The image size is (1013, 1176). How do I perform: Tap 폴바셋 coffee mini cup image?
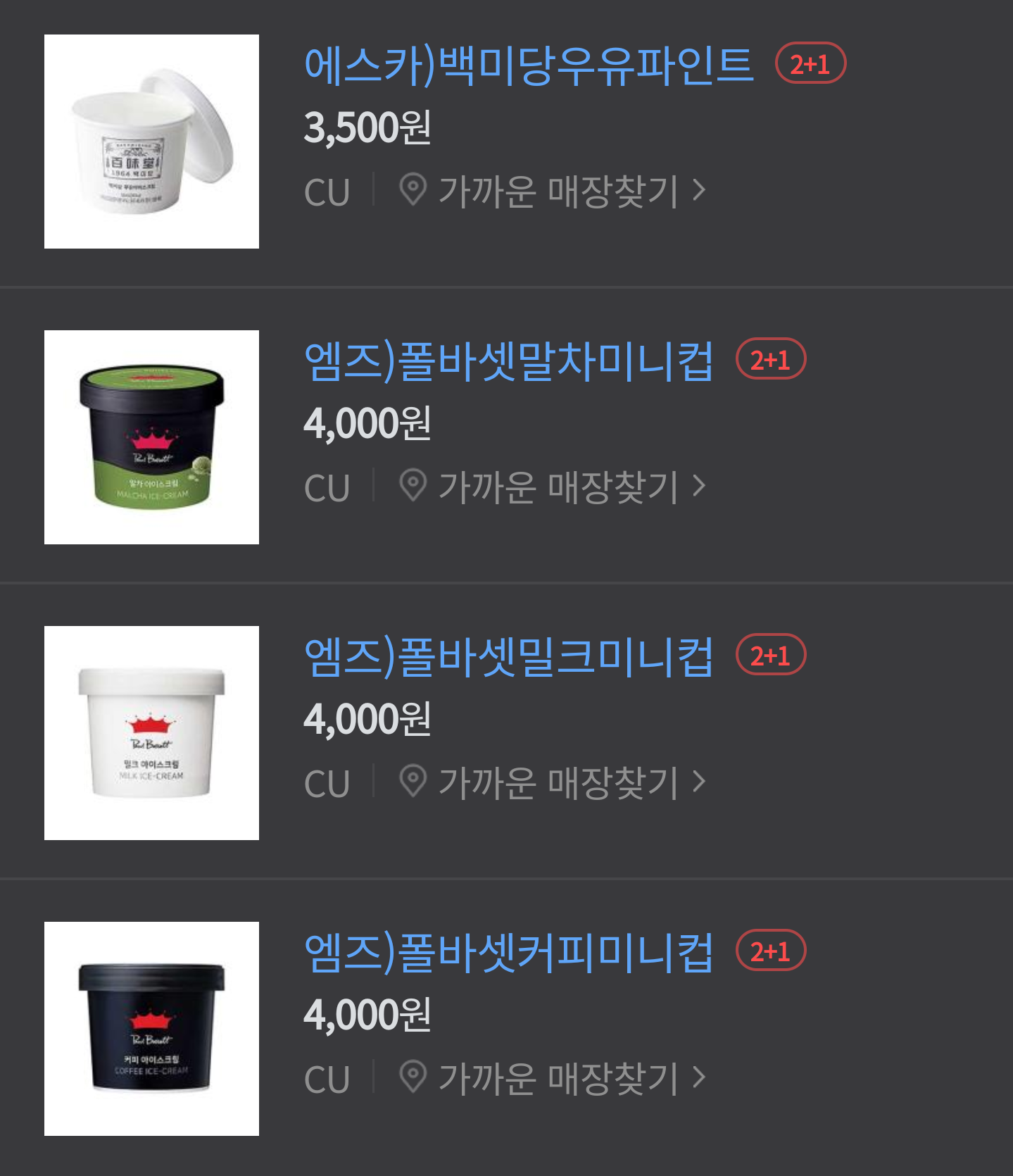(x=151, y=1029)
